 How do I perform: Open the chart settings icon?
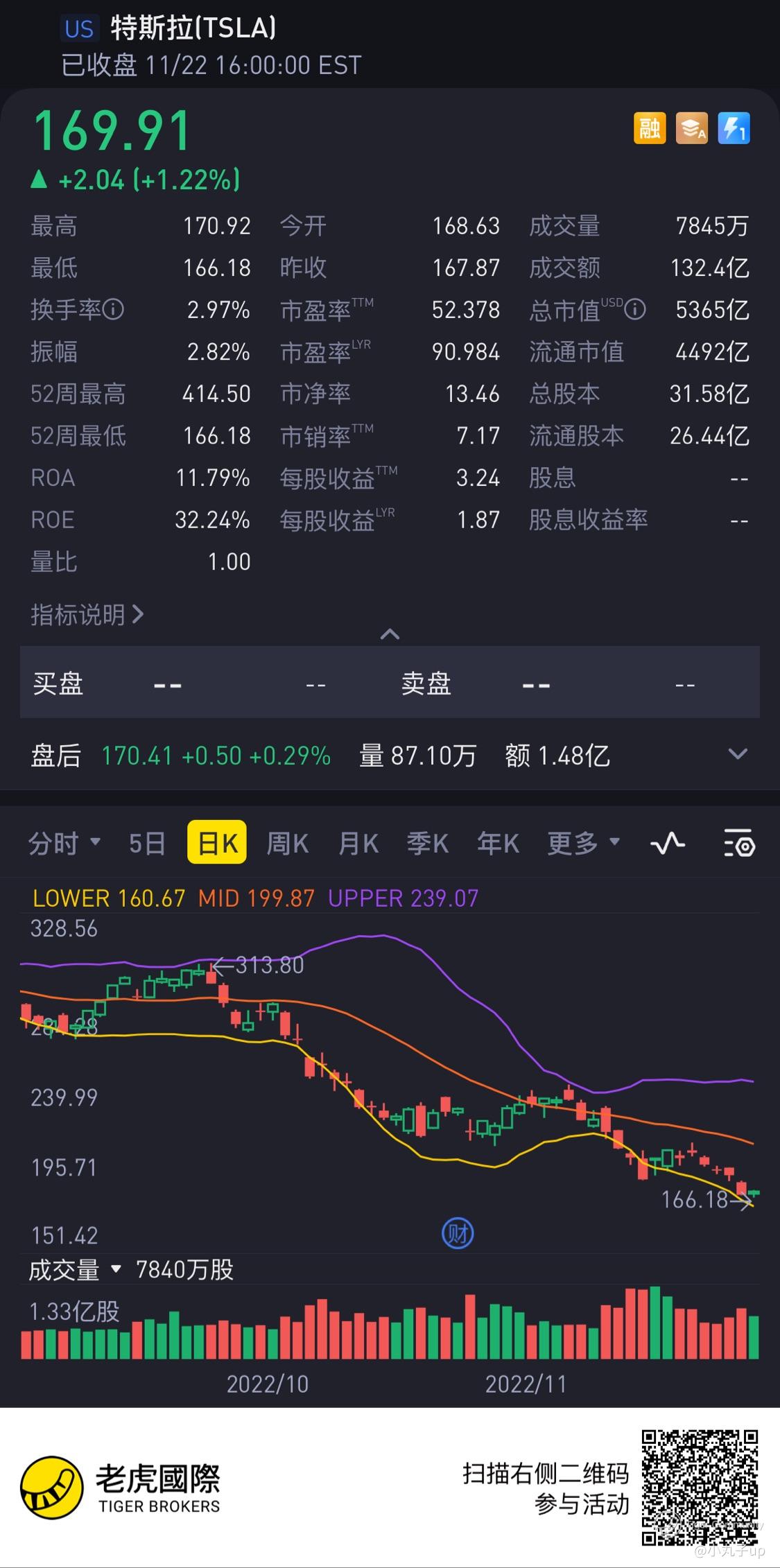point(739,844)
